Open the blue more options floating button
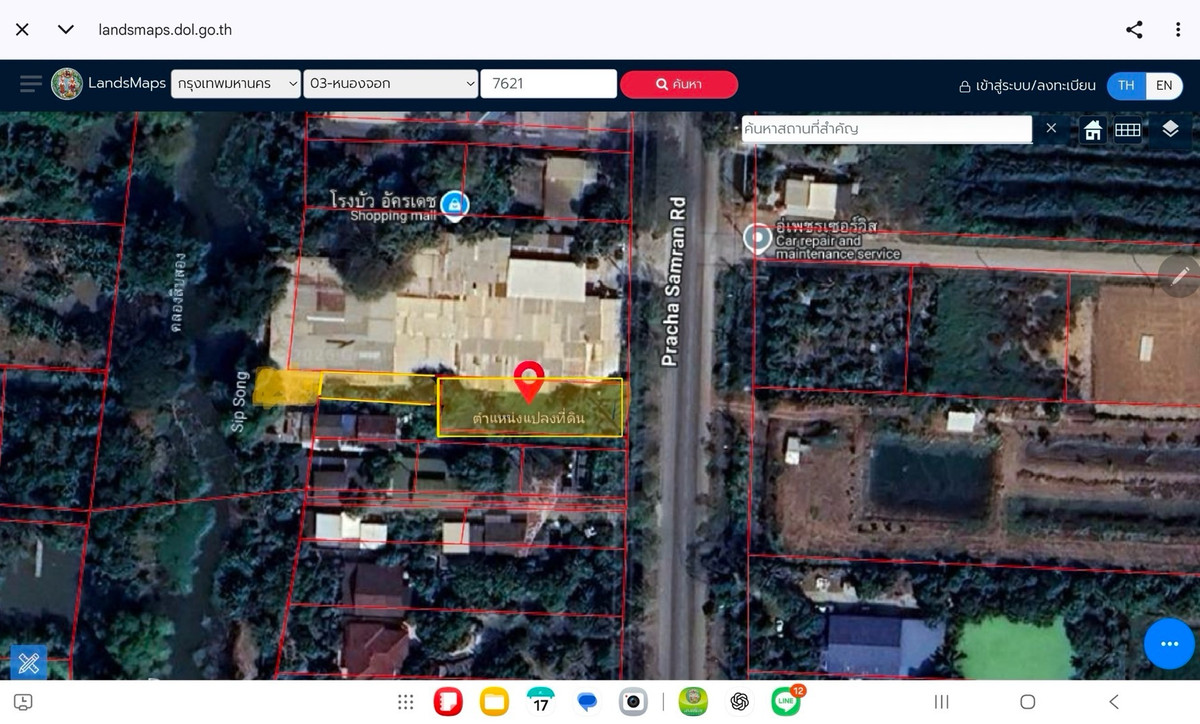Screen dimensions: 1200x724 pyautogui.click(x=1169, y=644)
